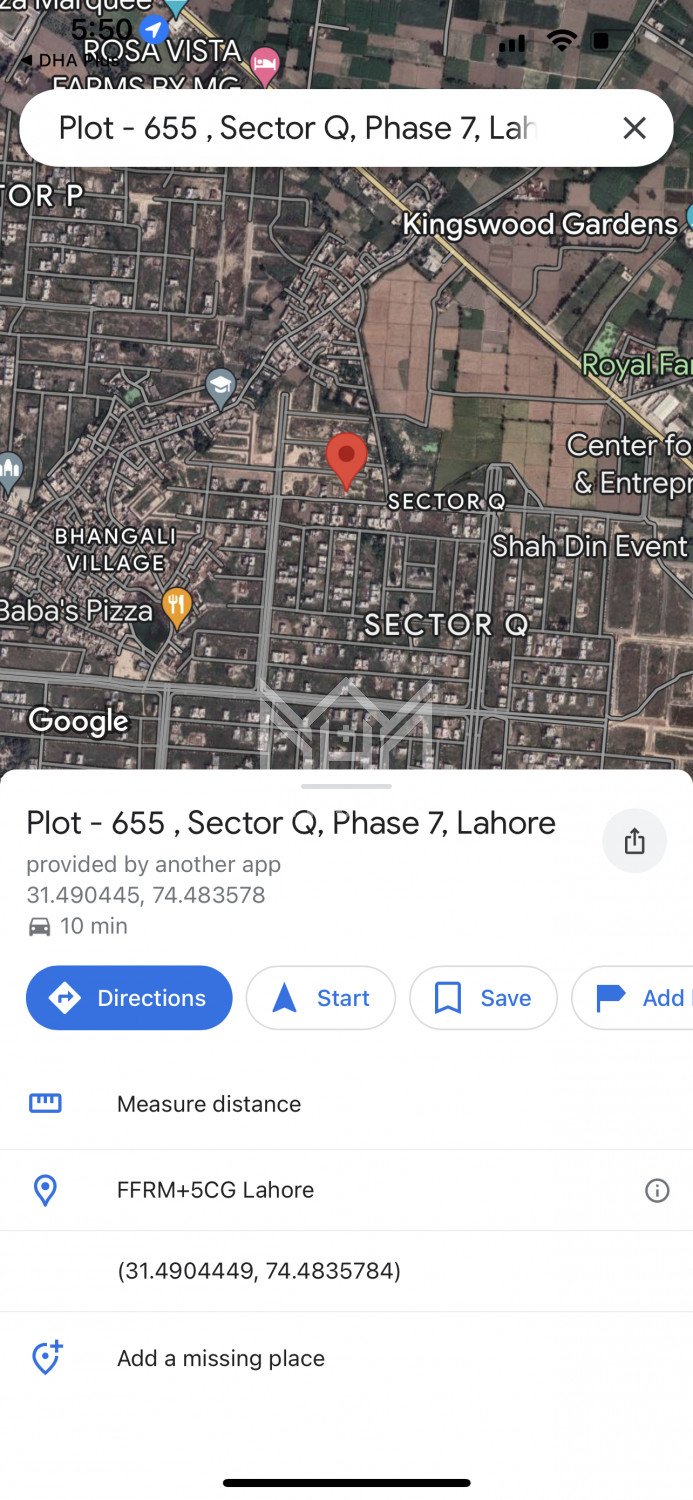
Task: Tap the school marker on the map
Action: pos(220,386)
